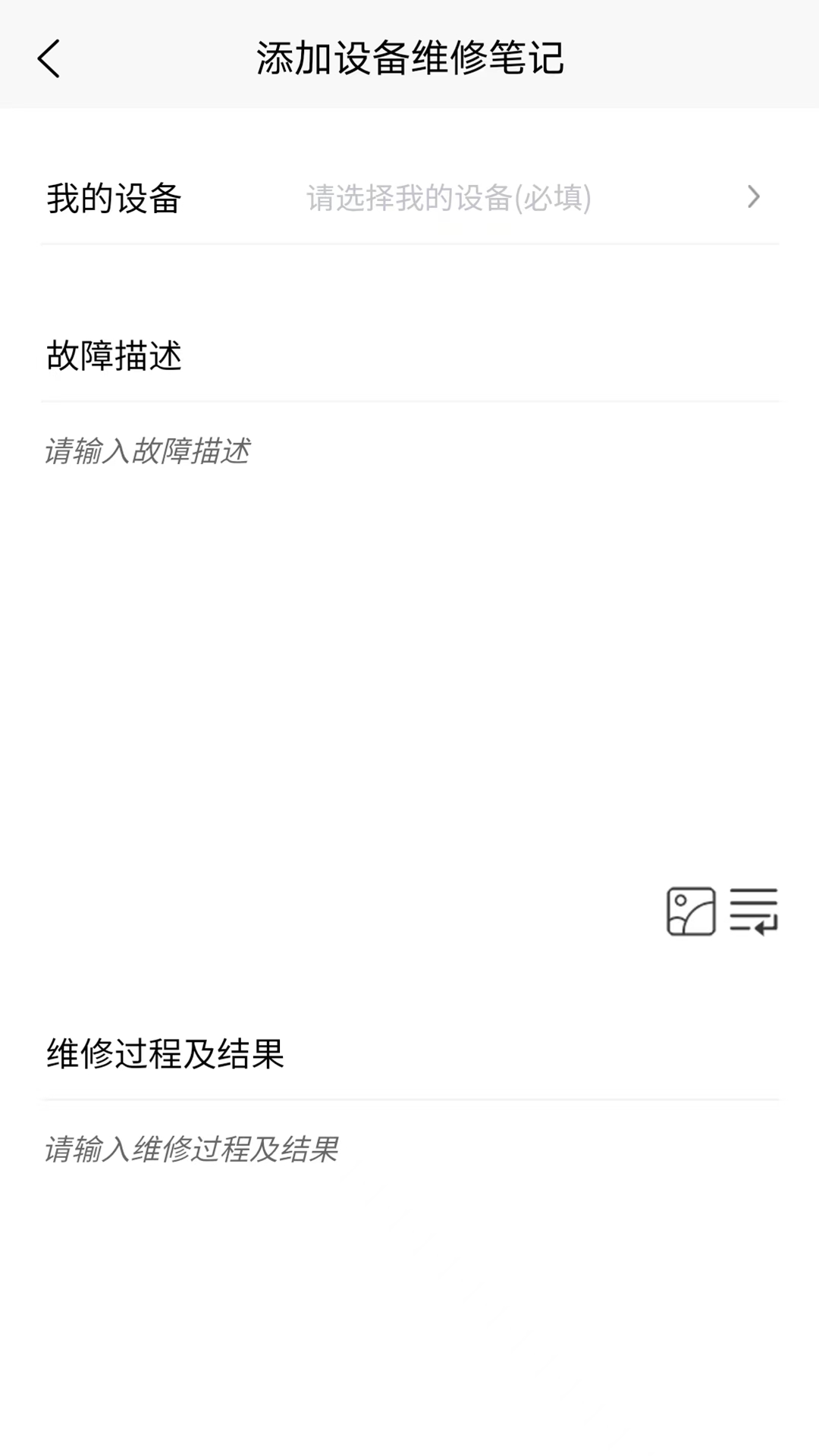Open the device selection via the right chevron
Image resolution: width=819 pixels, height=1456 pixels.
[753, 197]
